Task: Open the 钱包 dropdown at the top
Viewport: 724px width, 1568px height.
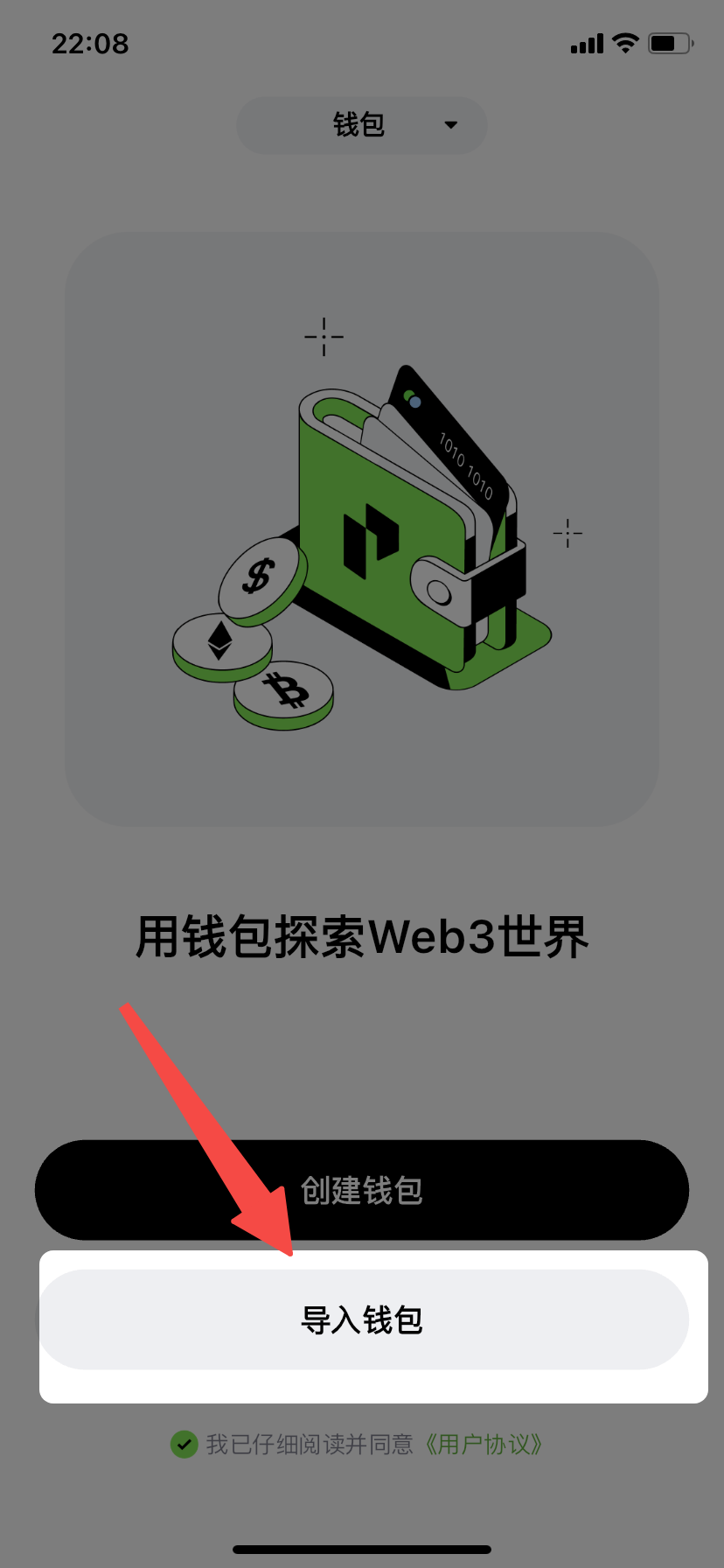Action: [361, 125]
